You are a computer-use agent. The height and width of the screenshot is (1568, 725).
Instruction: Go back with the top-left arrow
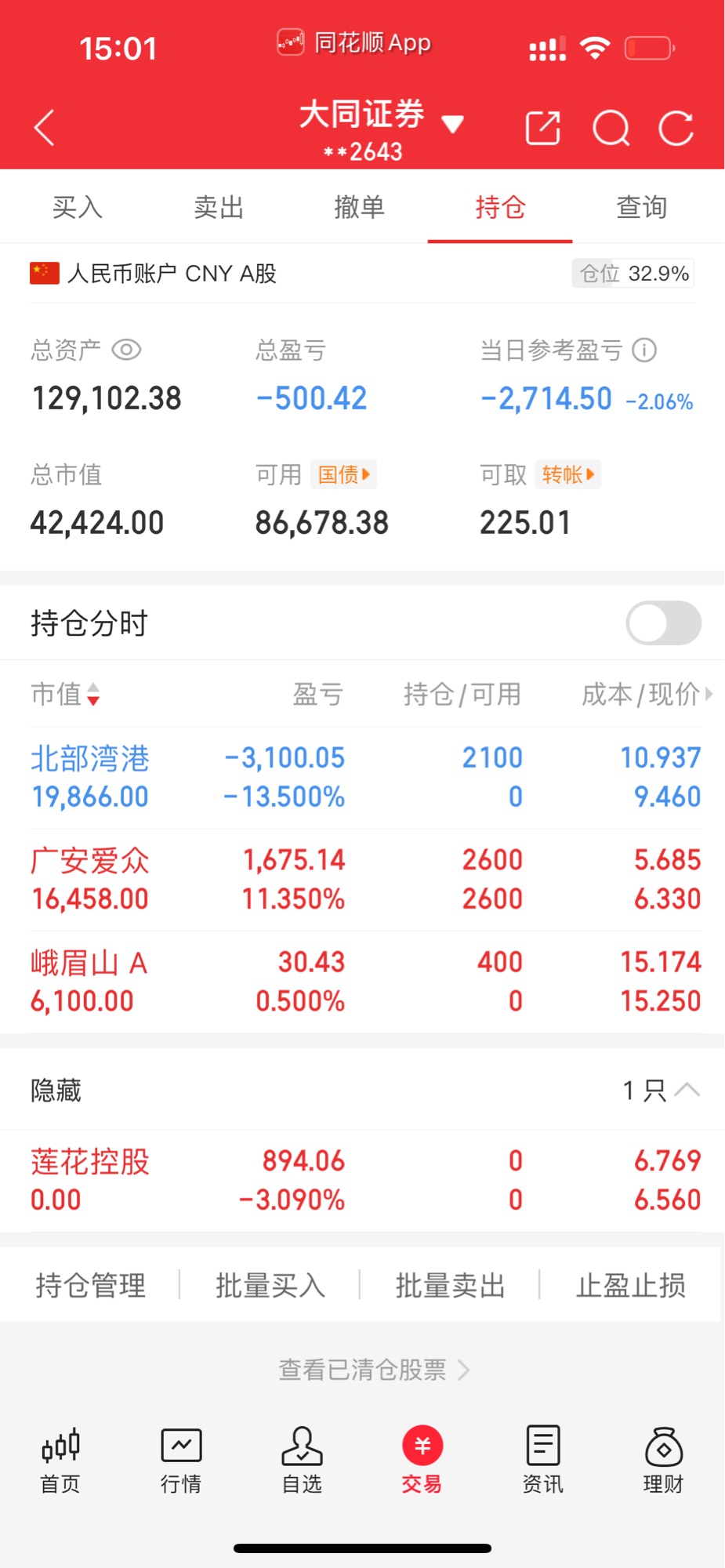coord(45,128)
